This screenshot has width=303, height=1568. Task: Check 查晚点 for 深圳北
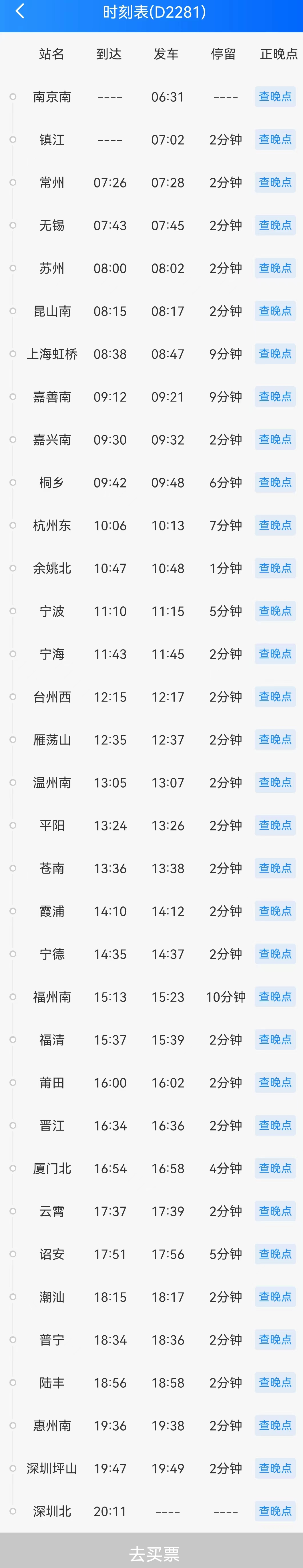[x=275, y=1511]
